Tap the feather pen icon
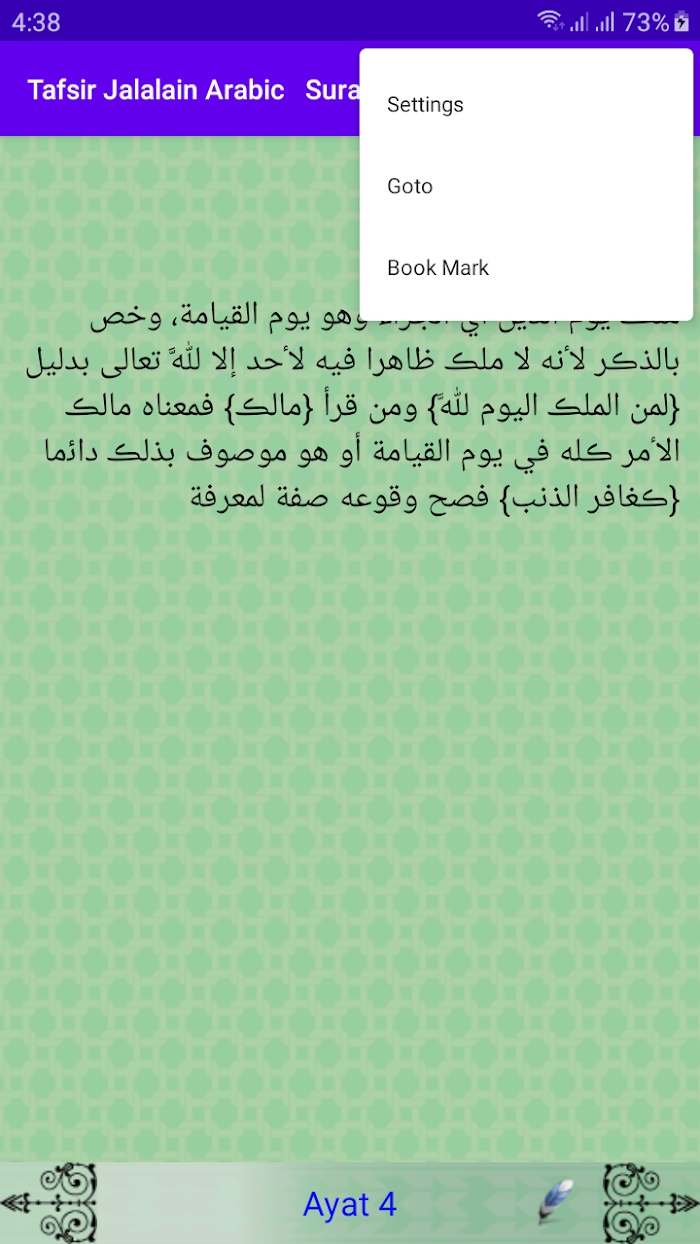Image resolution: width=700 pixels, height=1244 pixels. coord(555,1203)
